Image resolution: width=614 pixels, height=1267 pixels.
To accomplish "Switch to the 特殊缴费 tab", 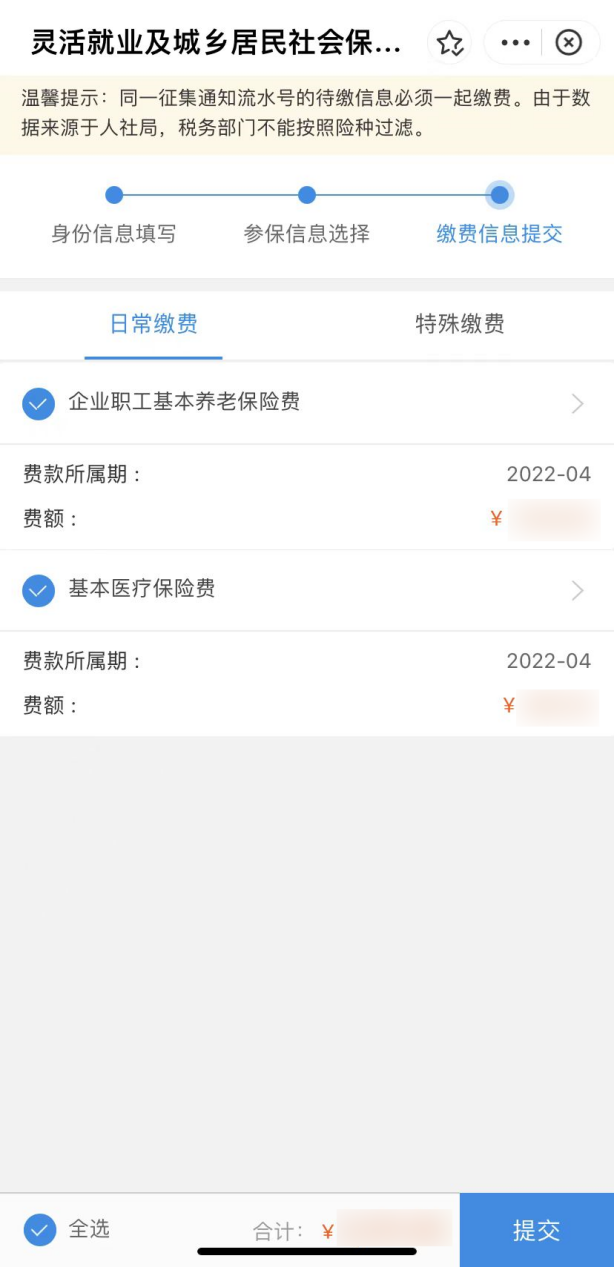I will click(x=460, y=324).
